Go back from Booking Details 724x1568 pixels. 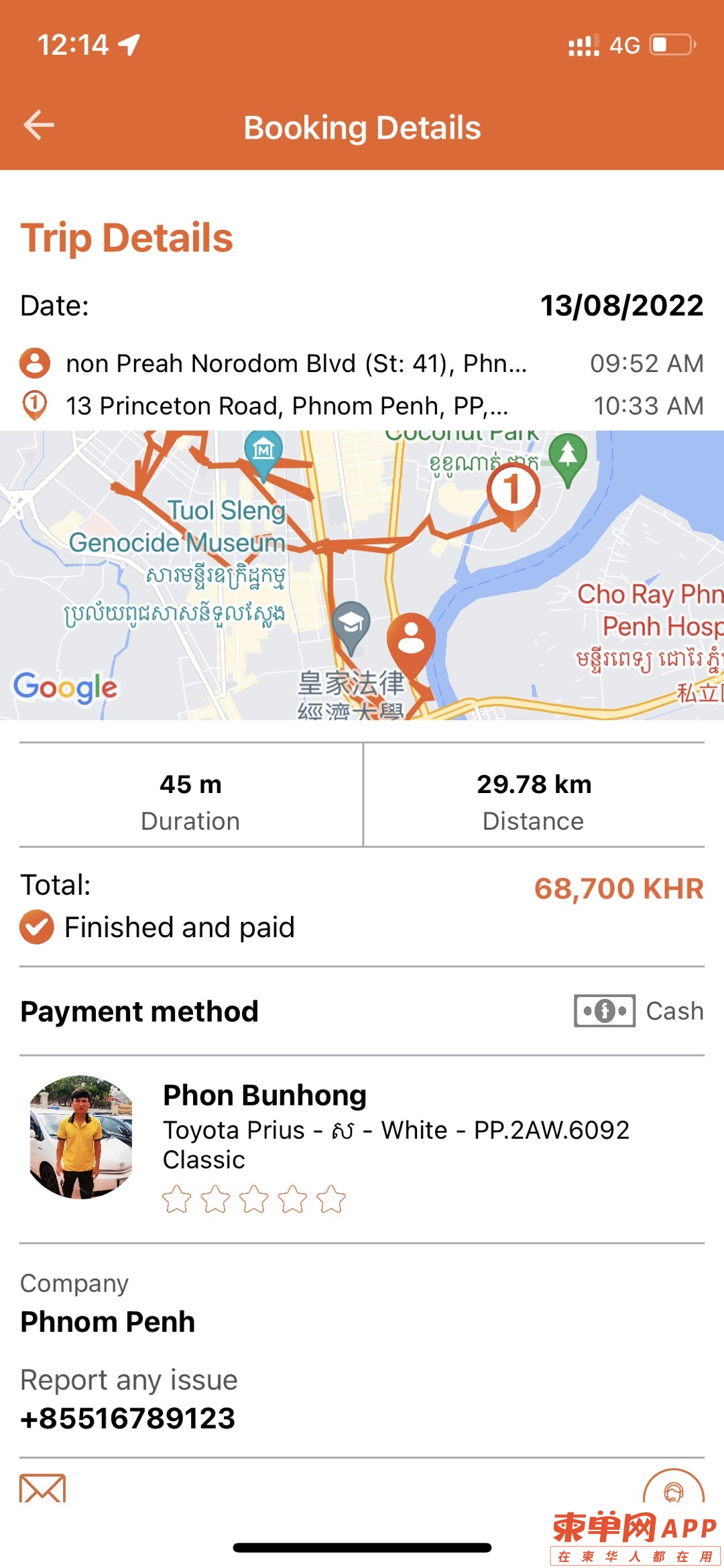pyautogui.click(x=39, y=125)
